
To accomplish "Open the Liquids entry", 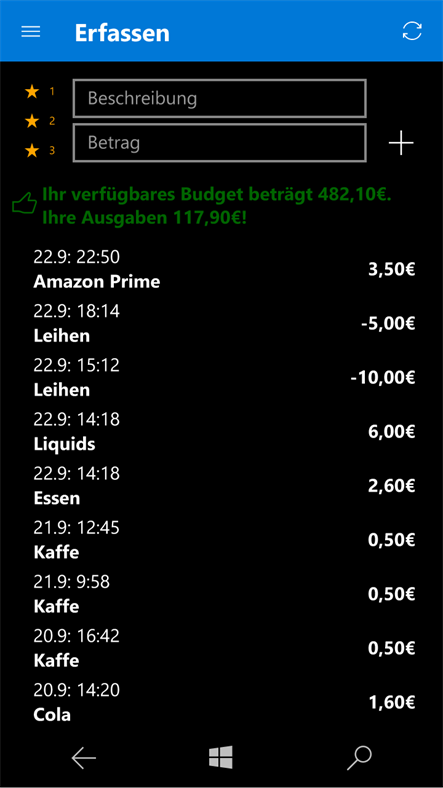I will click(x=224, y=432).
